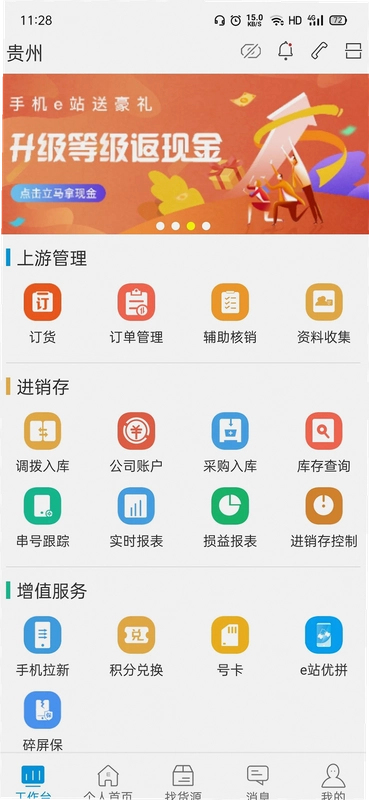Open the scan icon in top bar
This screenshot has height=800, width=369.
tap(353, 51)
